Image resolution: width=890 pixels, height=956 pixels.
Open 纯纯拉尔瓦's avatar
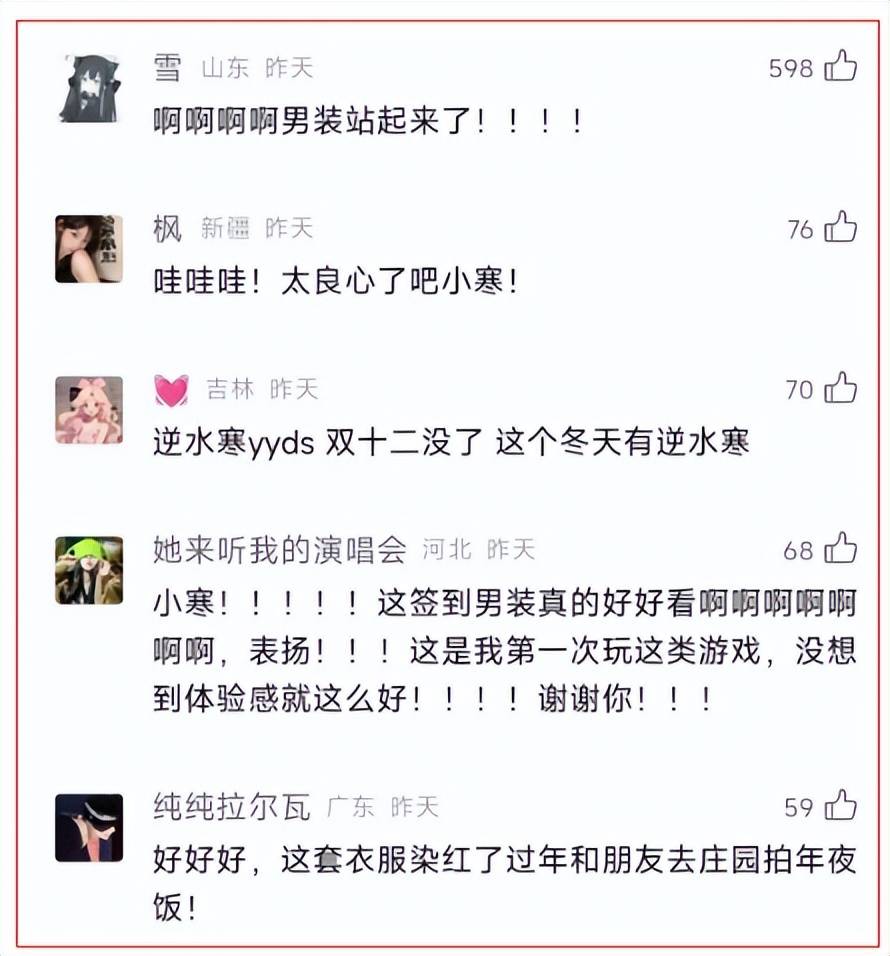[89, 827]
